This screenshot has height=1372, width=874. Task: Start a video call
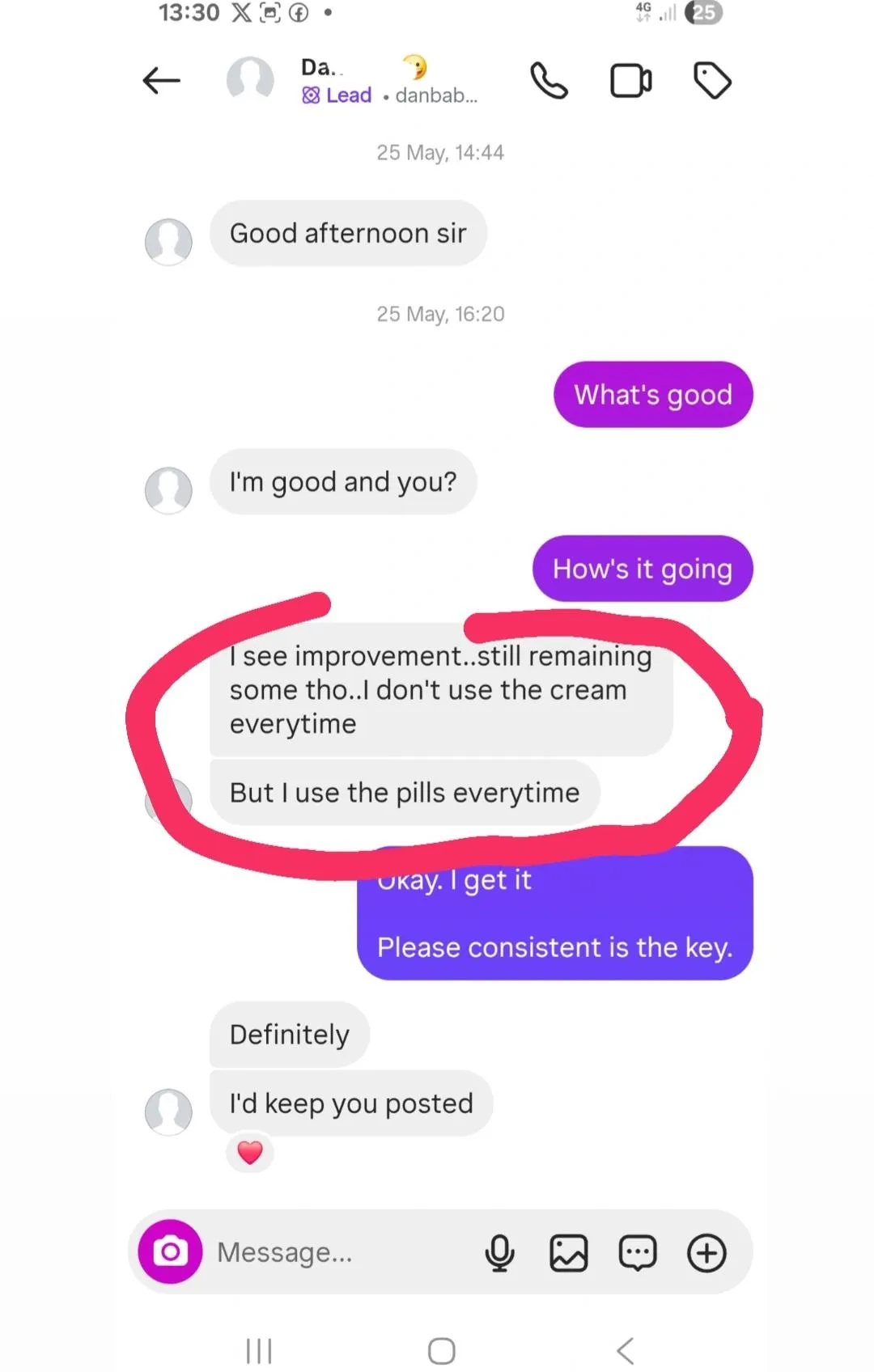click(630, 80)
